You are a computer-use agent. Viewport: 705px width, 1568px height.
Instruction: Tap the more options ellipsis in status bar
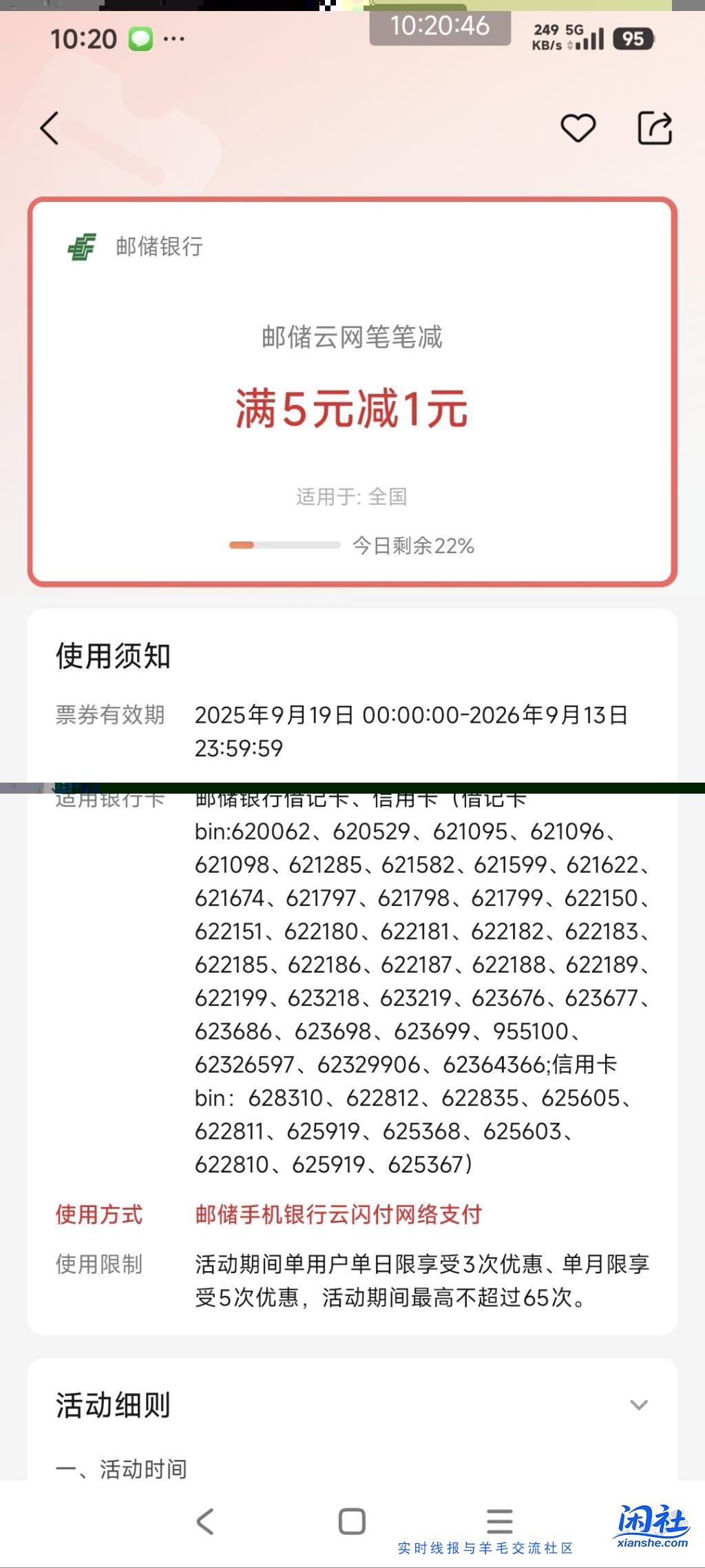click(175, 39)
